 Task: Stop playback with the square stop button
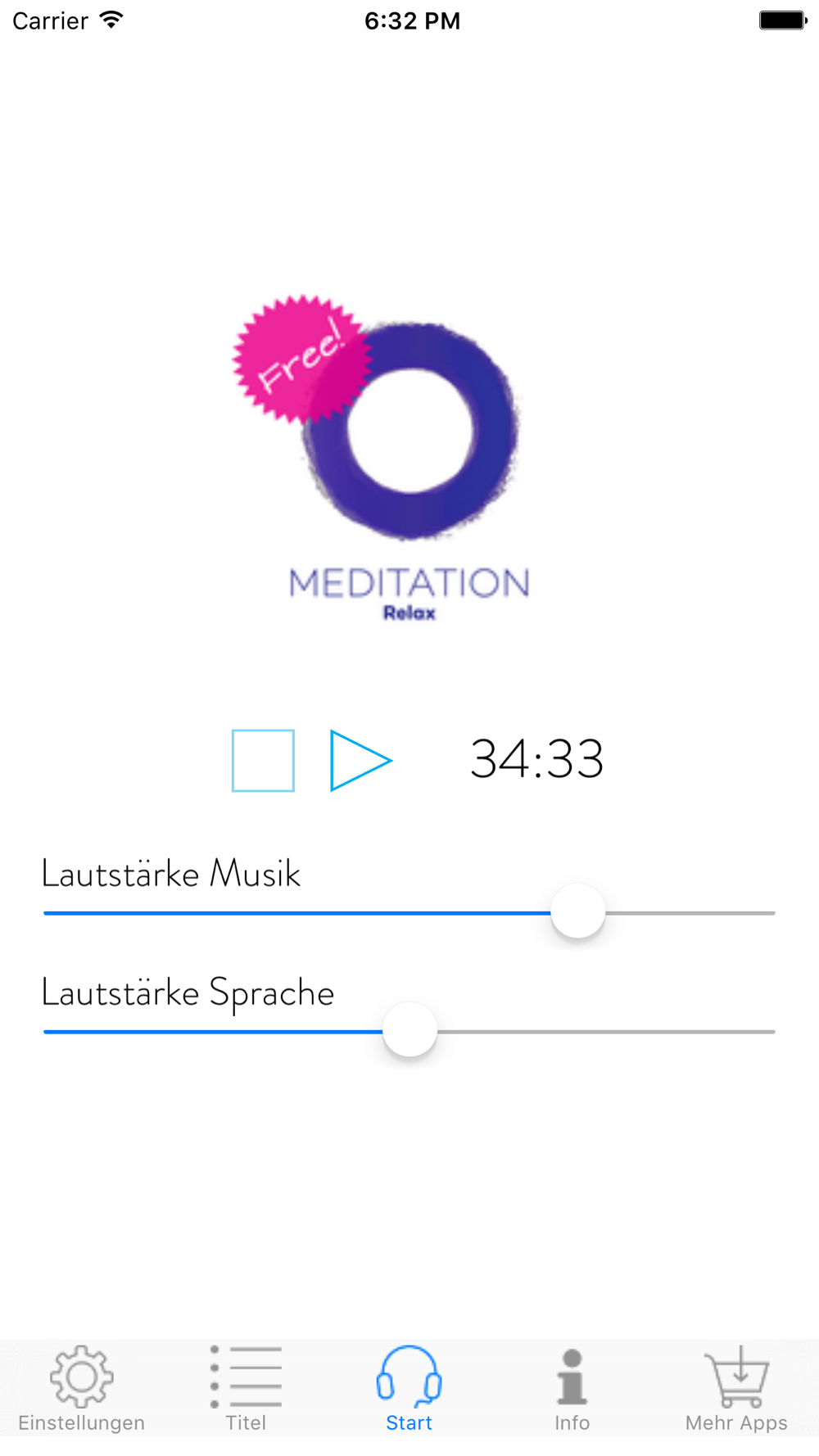pos(263,761)
